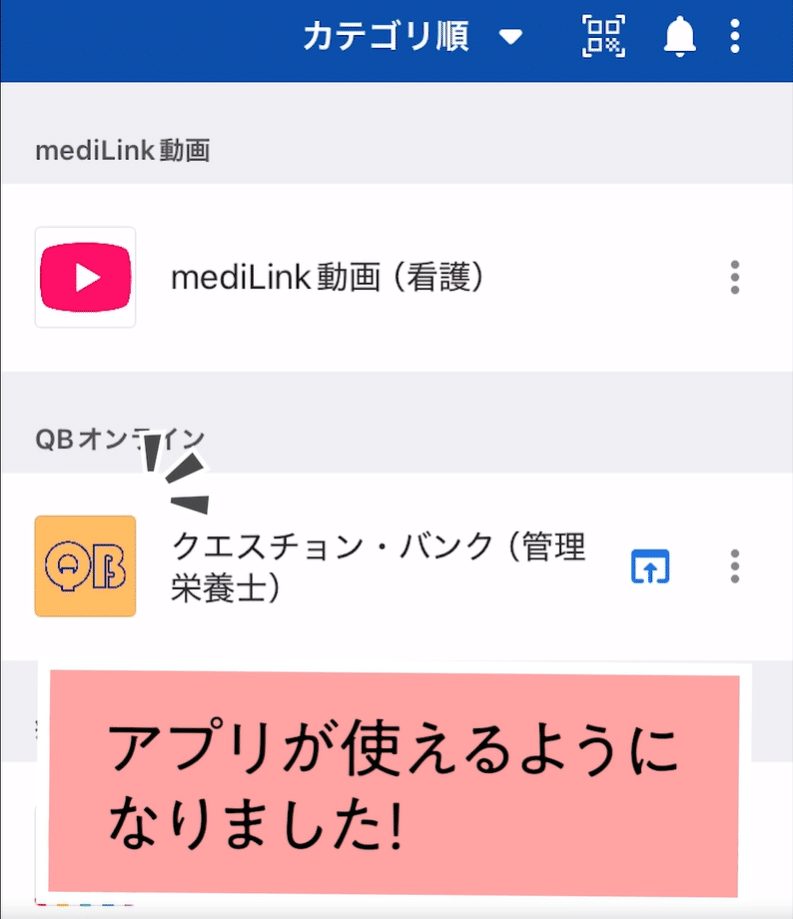Open クエスチョン・バンク (管理栄養士)
This screenshot has height=919, width=793.
coord(378,566)
